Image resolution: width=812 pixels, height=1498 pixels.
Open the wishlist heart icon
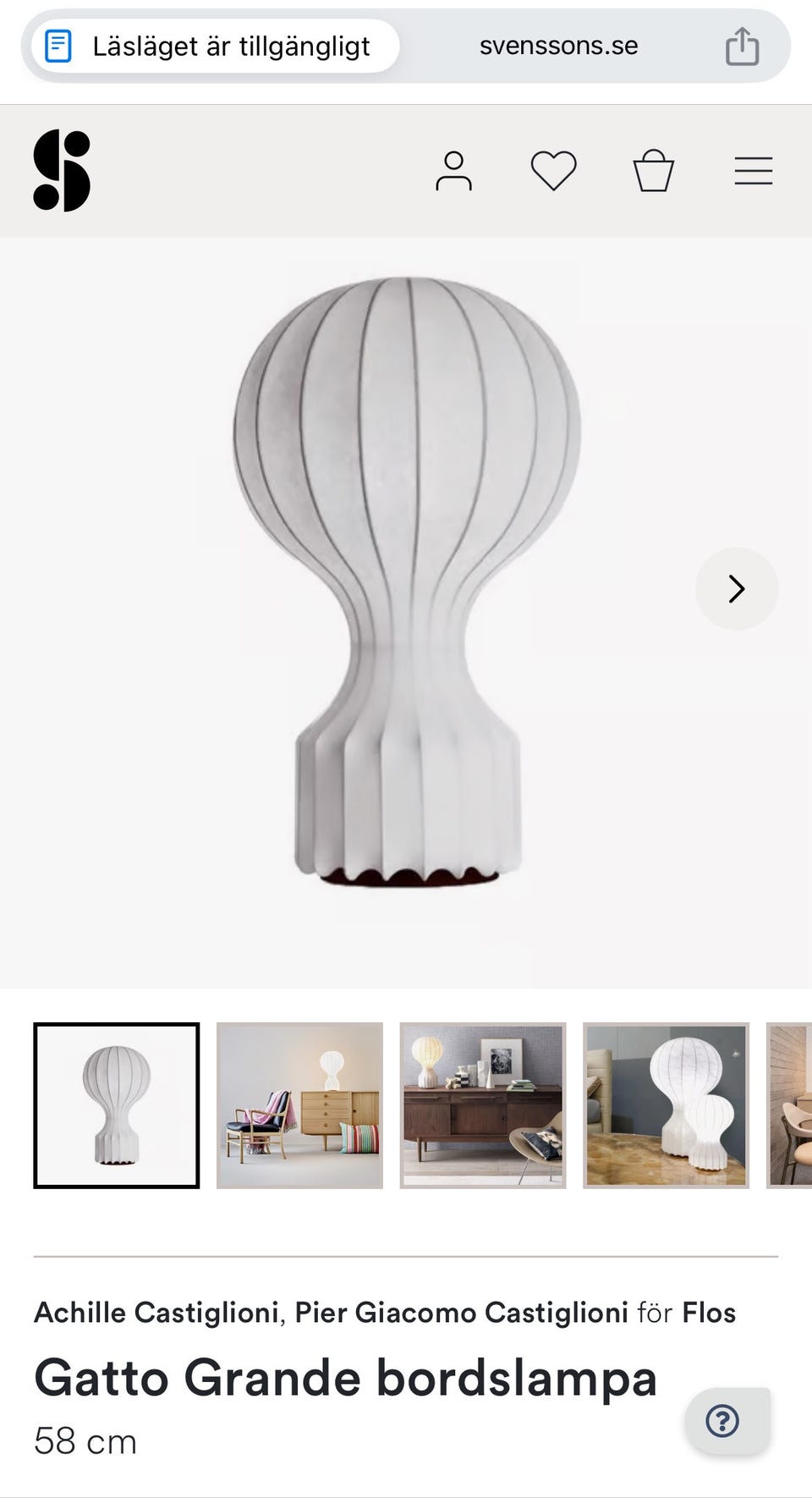pos(553,171)
